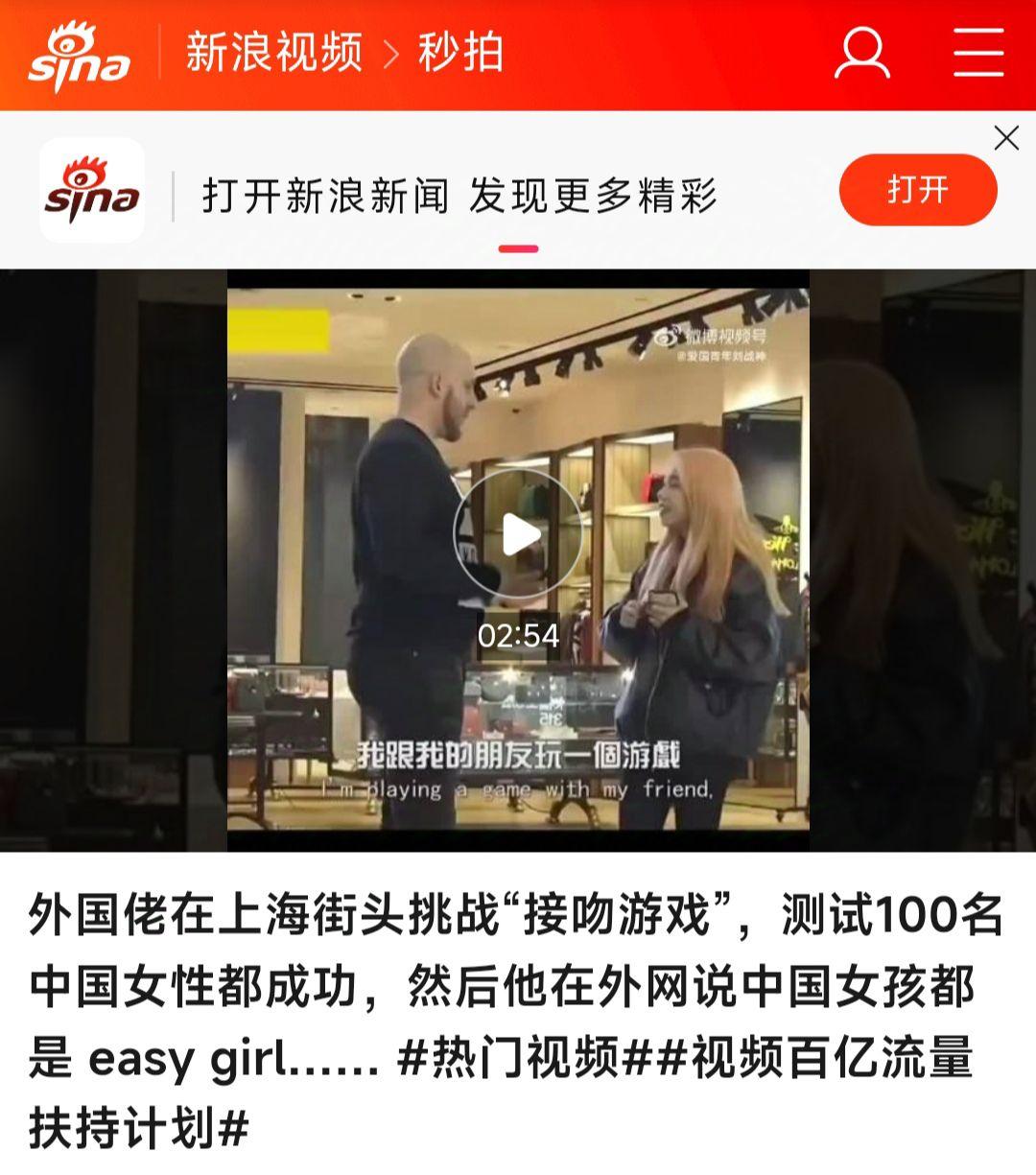Tap the 打开 button in banner
Image resolution: width=1036 pixels, height=1175 pixels.
[917, 190]
